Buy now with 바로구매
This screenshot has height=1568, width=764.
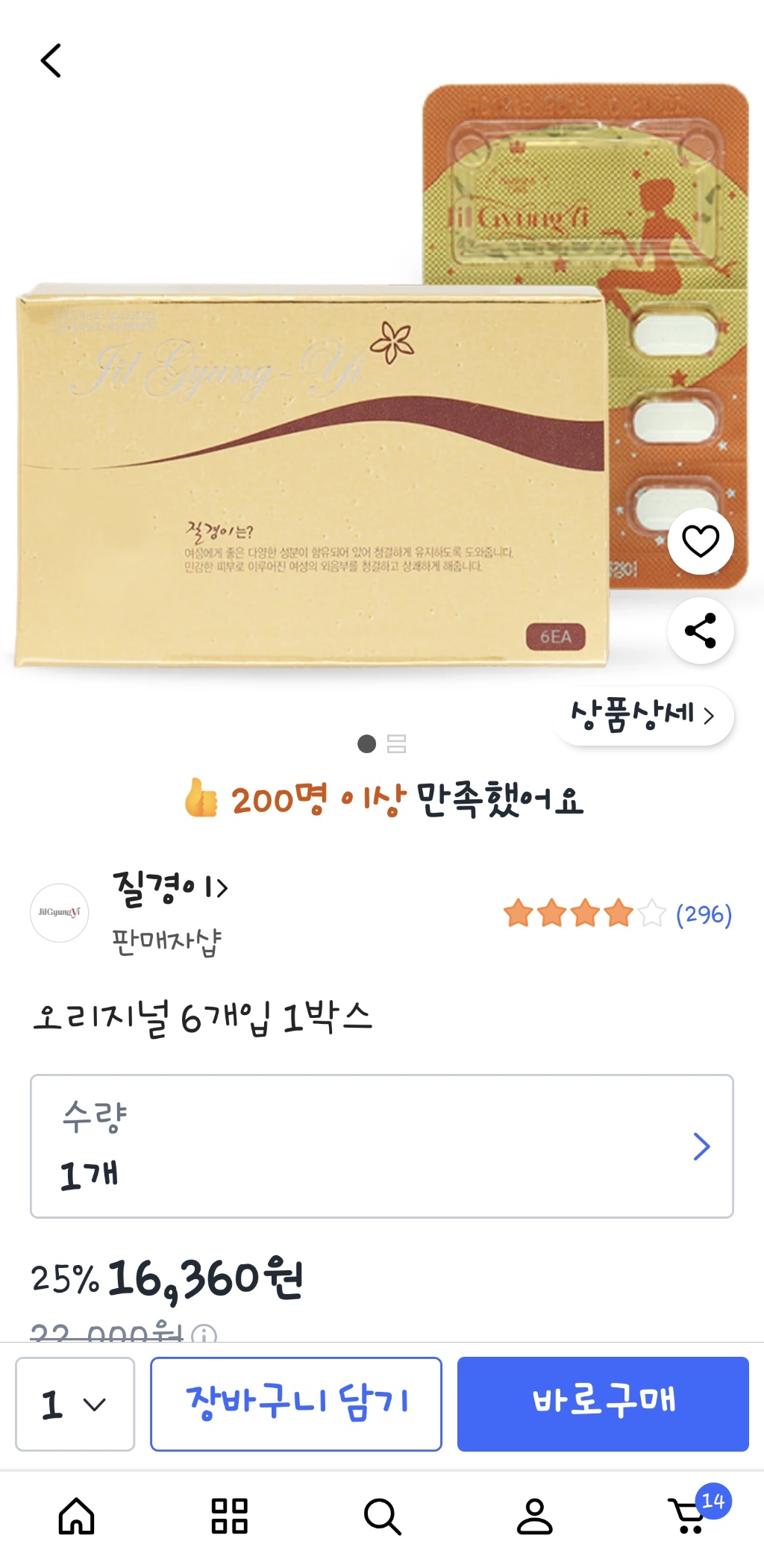pos(603,1404)
